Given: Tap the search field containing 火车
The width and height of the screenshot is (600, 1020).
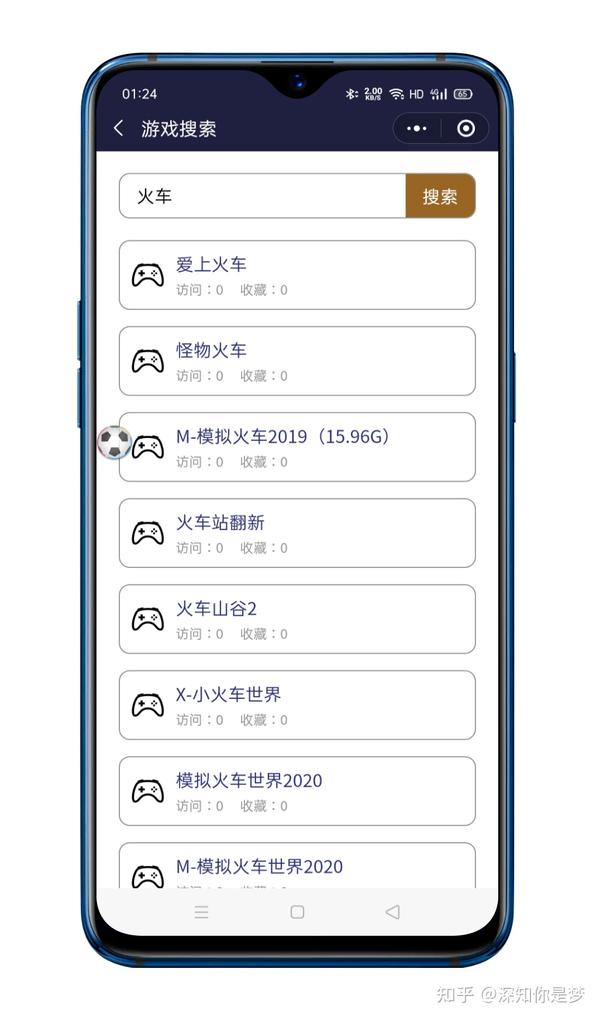Looking at the screenshot, I should tap(263, 196).
